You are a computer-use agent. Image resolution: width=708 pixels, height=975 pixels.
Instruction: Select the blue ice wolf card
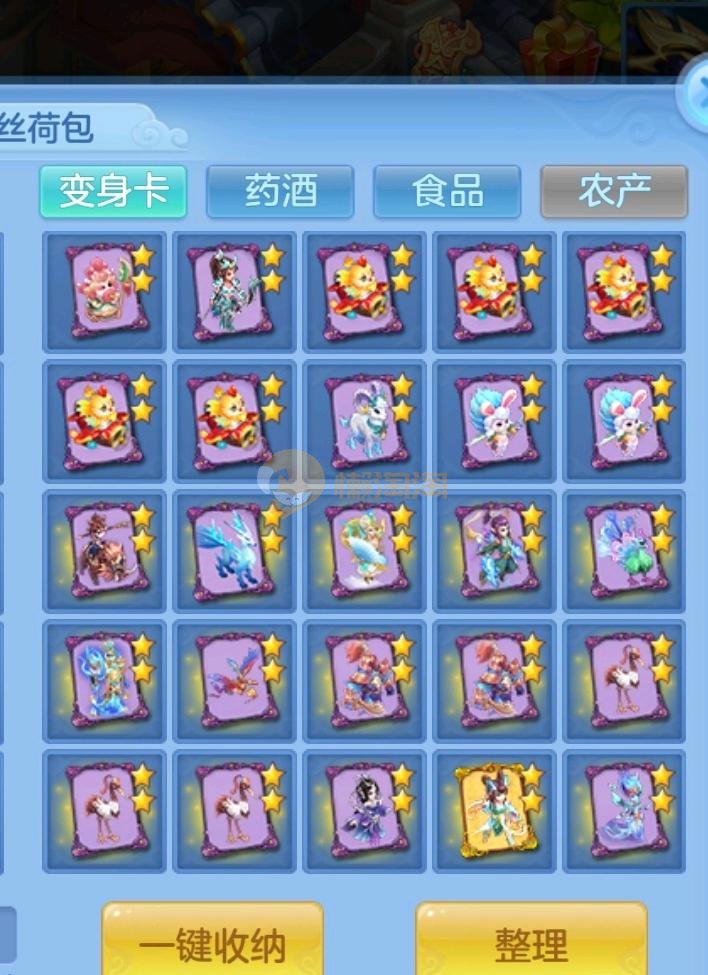pos(234,552)
